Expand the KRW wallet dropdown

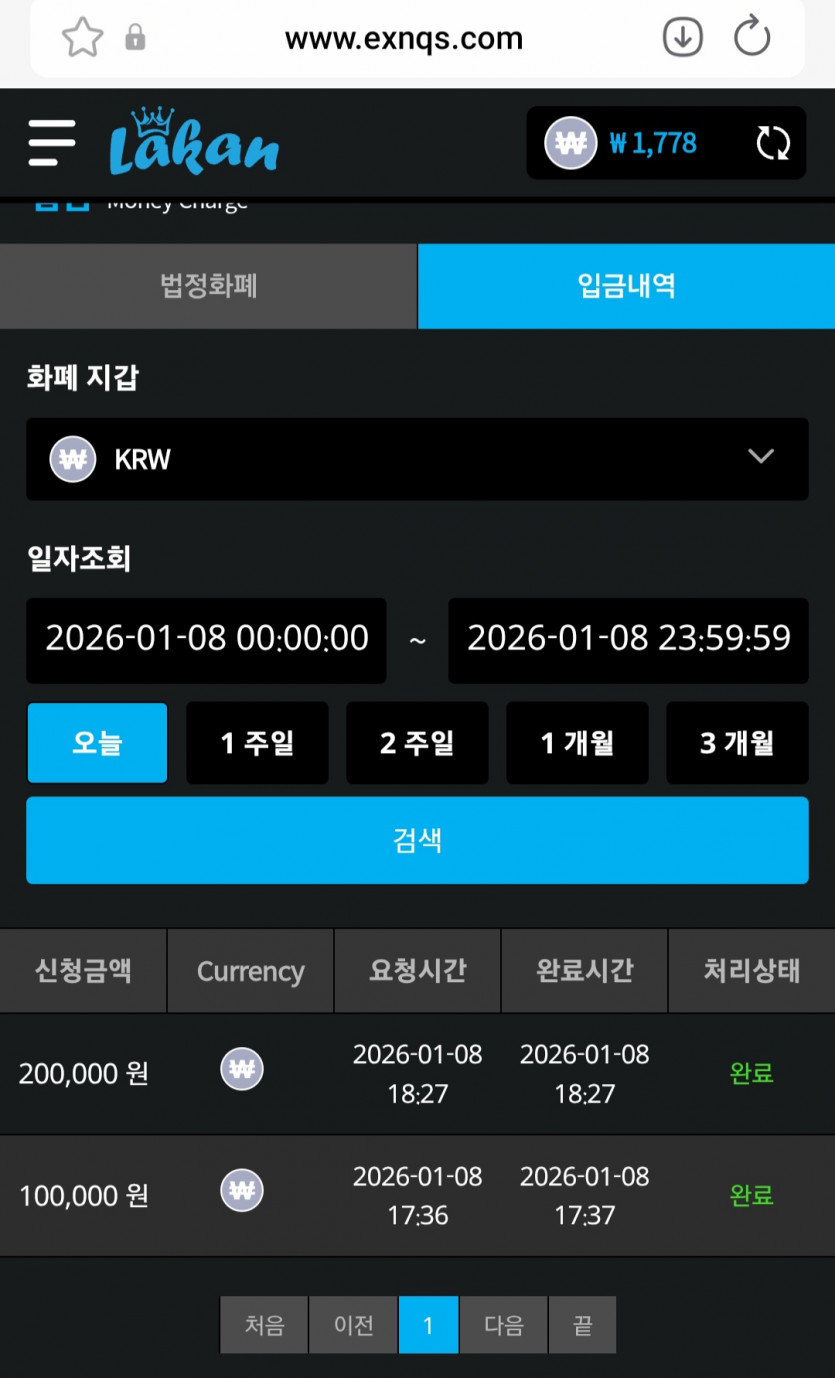pos(417,459)
